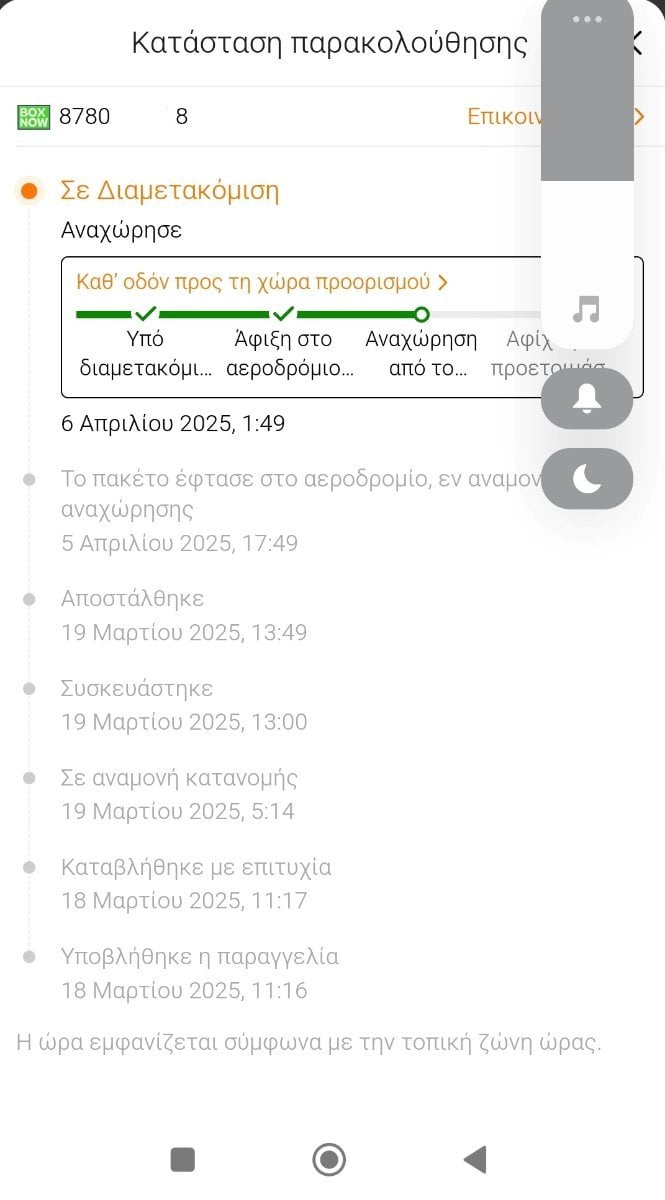Go to the home screen

click(x=329, y=1159)
